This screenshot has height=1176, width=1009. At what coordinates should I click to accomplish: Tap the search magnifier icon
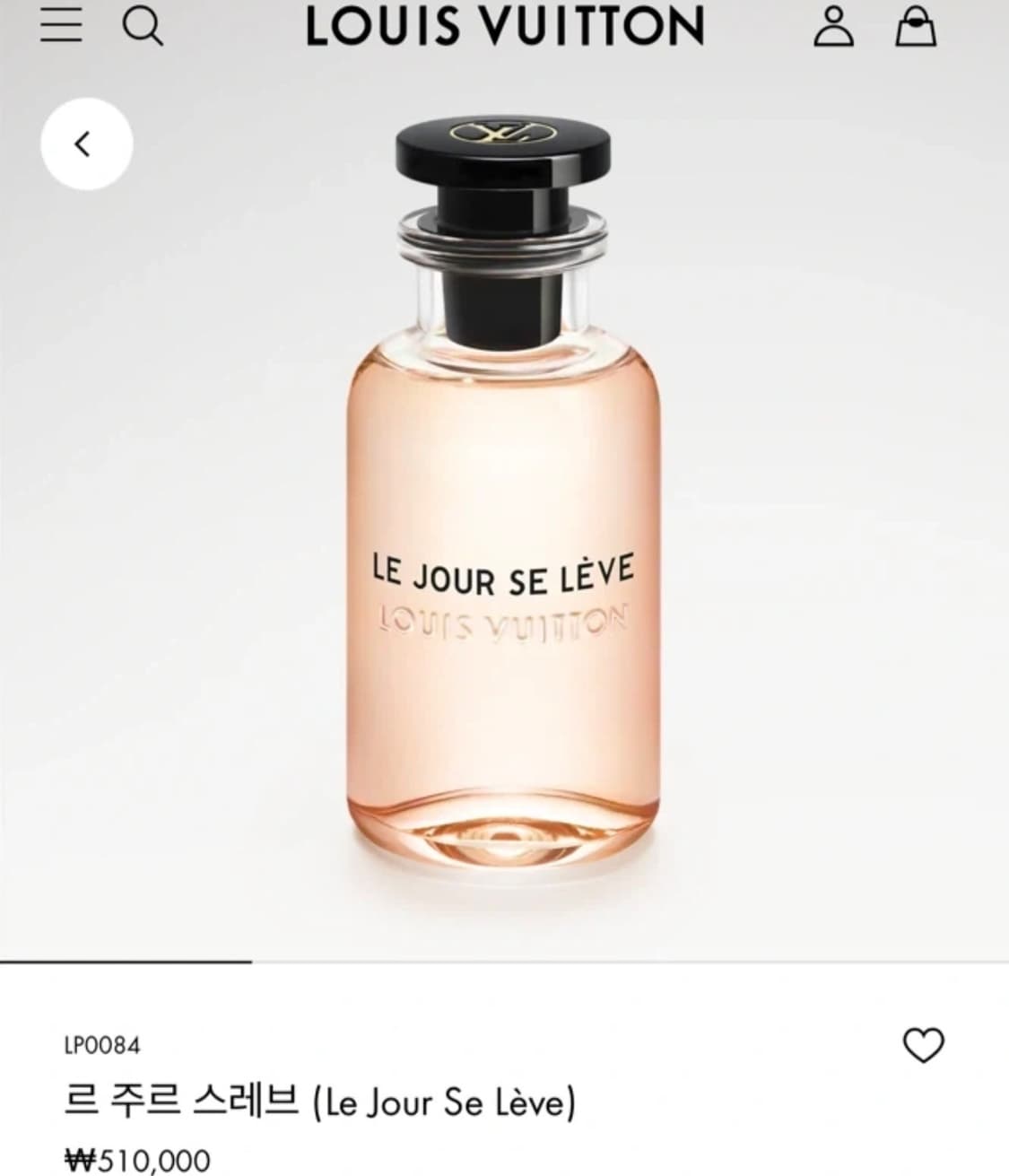tap(144, 26)
